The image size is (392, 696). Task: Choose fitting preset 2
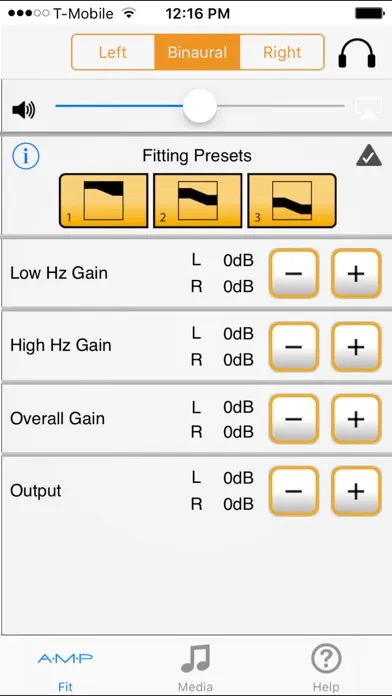(x=198, y=201)
